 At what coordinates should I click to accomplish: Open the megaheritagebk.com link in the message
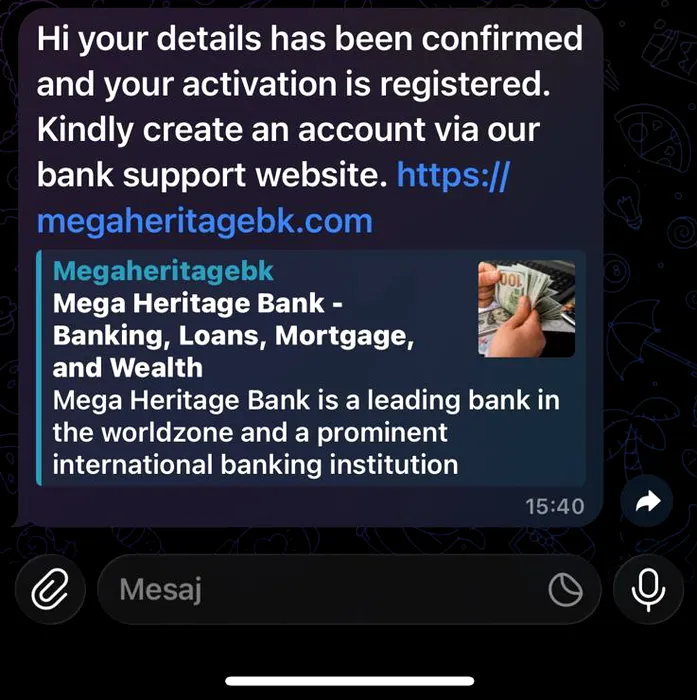coord(204,220)
